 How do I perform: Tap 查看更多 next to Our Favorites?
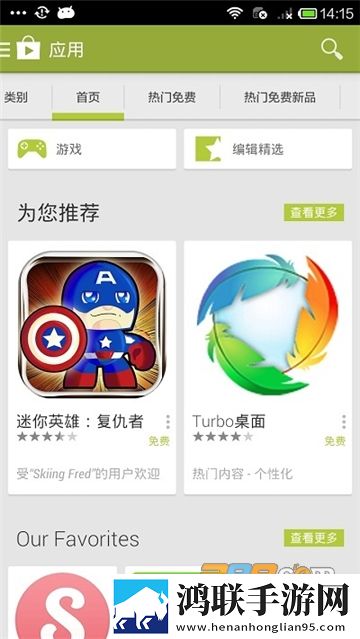pos(314,538)
